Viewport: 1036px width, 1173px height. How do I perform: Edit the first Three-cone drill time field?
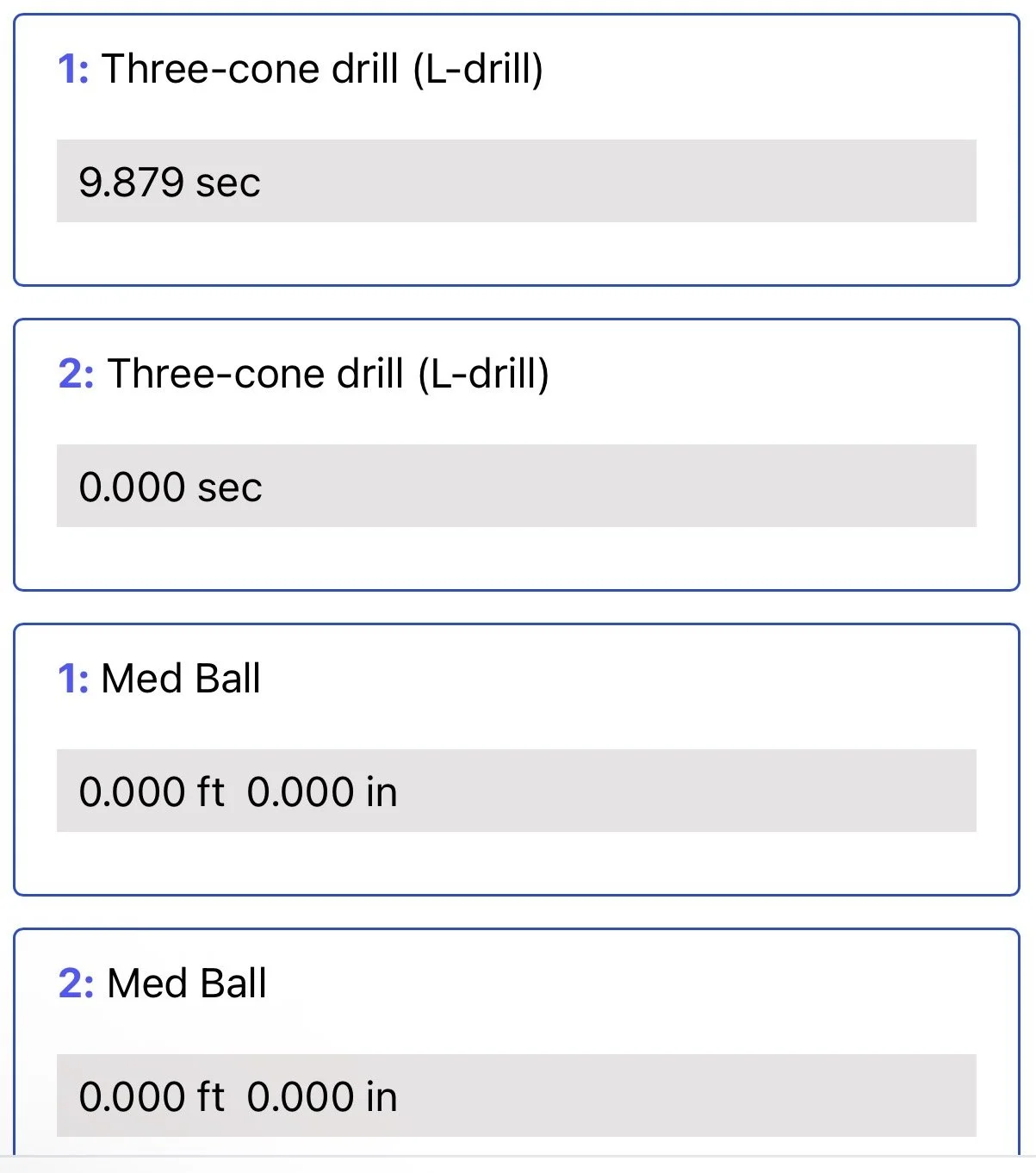click(516, 181)
